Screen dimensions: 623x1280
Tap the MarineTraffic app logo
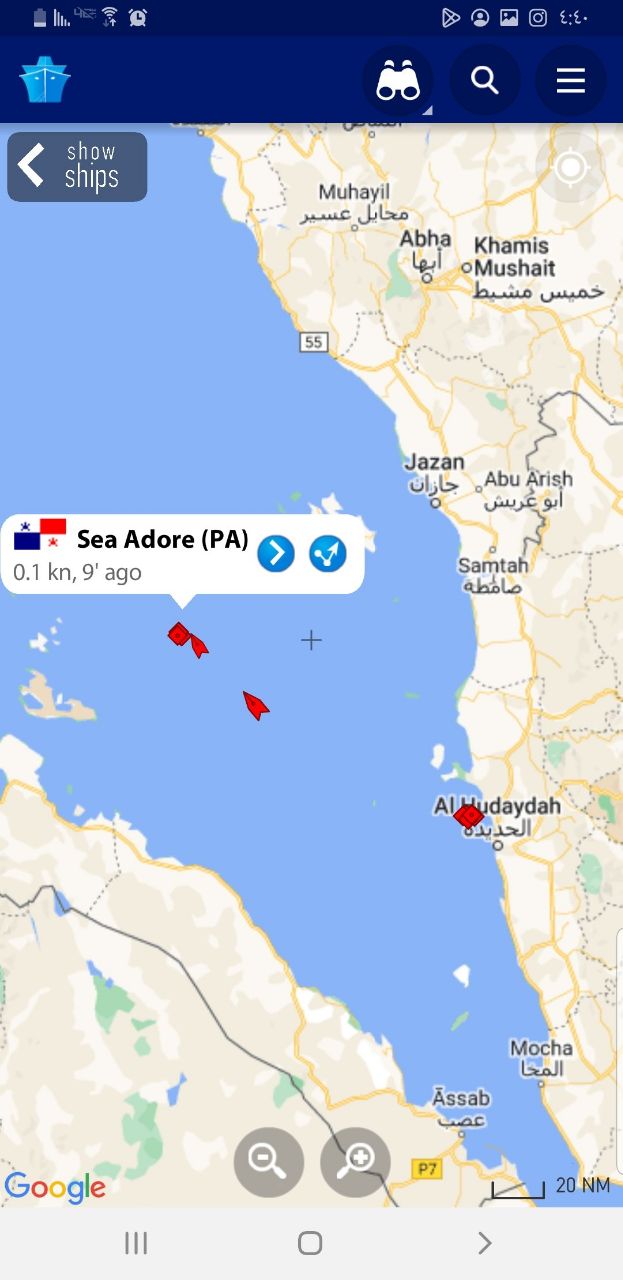point(44,81)
